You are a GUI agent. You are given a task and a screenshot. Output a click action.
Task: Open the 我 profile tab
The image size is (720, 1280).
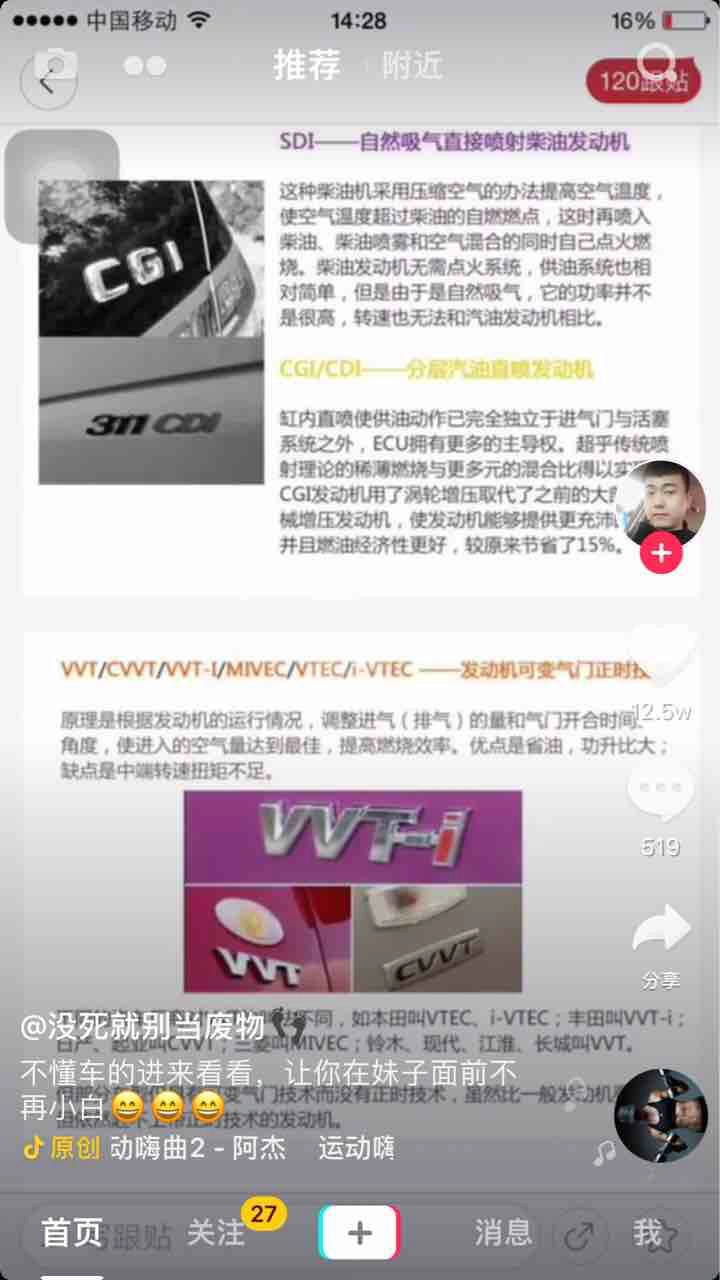coord(648,1233)
